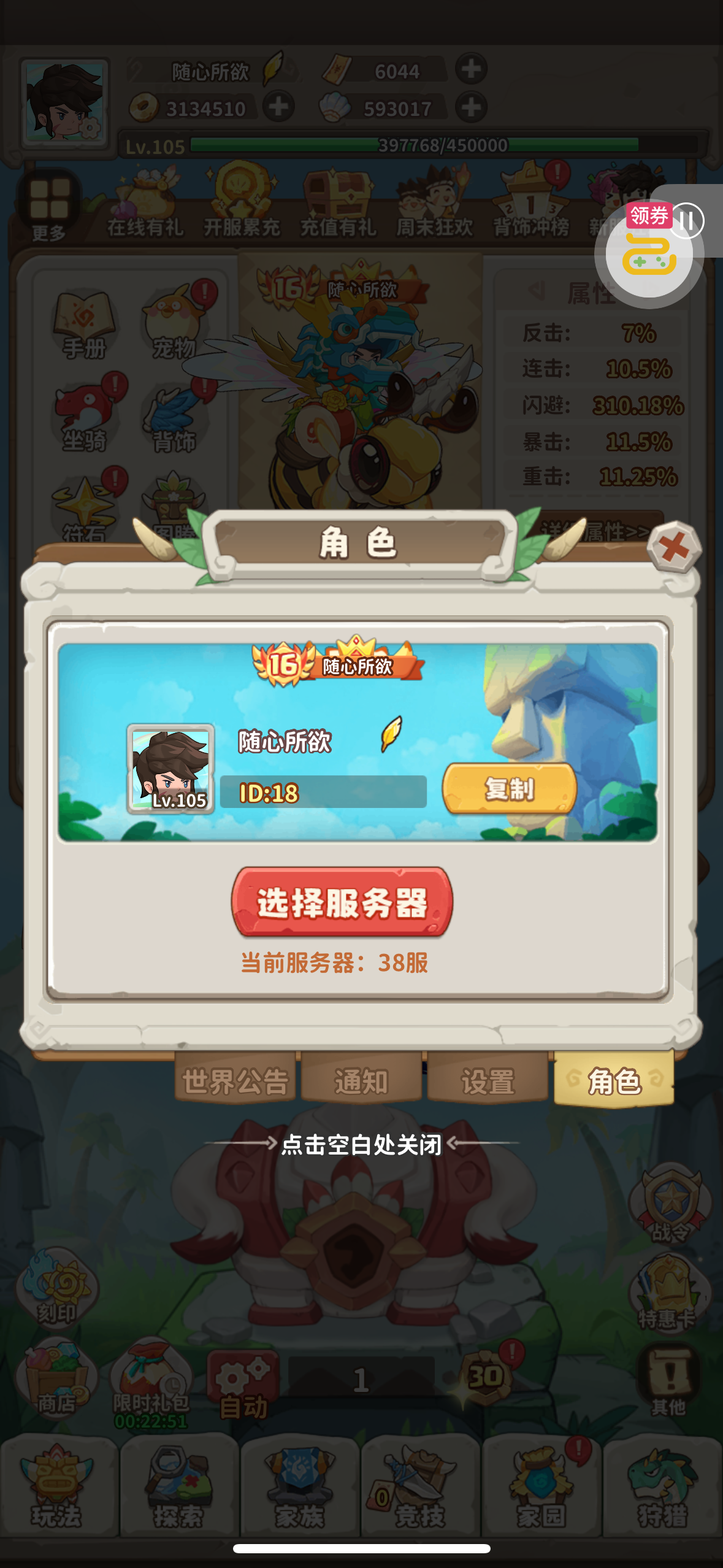The height and width of the screenshot is (1568, 723).
Task: Close the 角色 dialog with the red X
Action: [674, 546]
